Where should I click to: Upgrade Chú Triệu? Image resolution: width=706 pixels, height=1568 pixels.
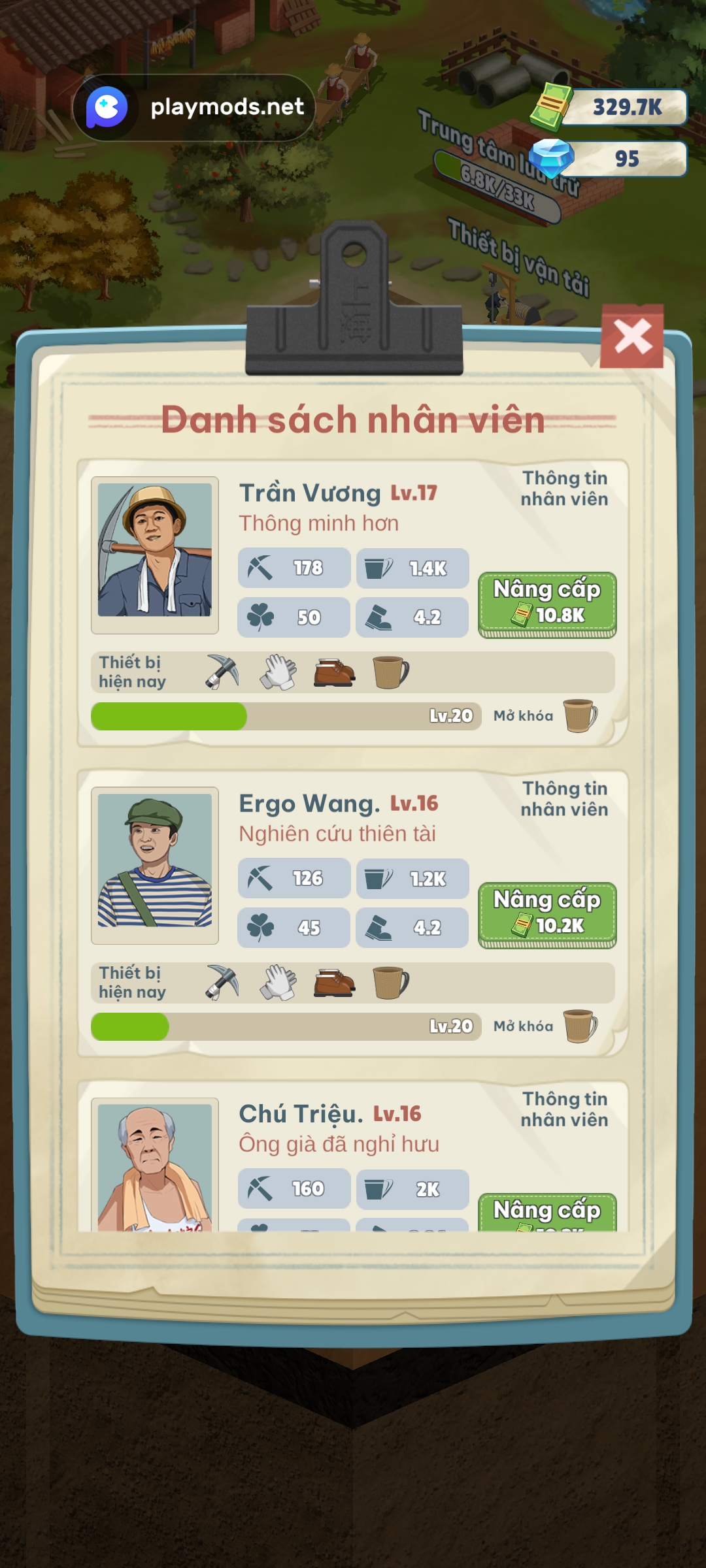[547, 1213]
